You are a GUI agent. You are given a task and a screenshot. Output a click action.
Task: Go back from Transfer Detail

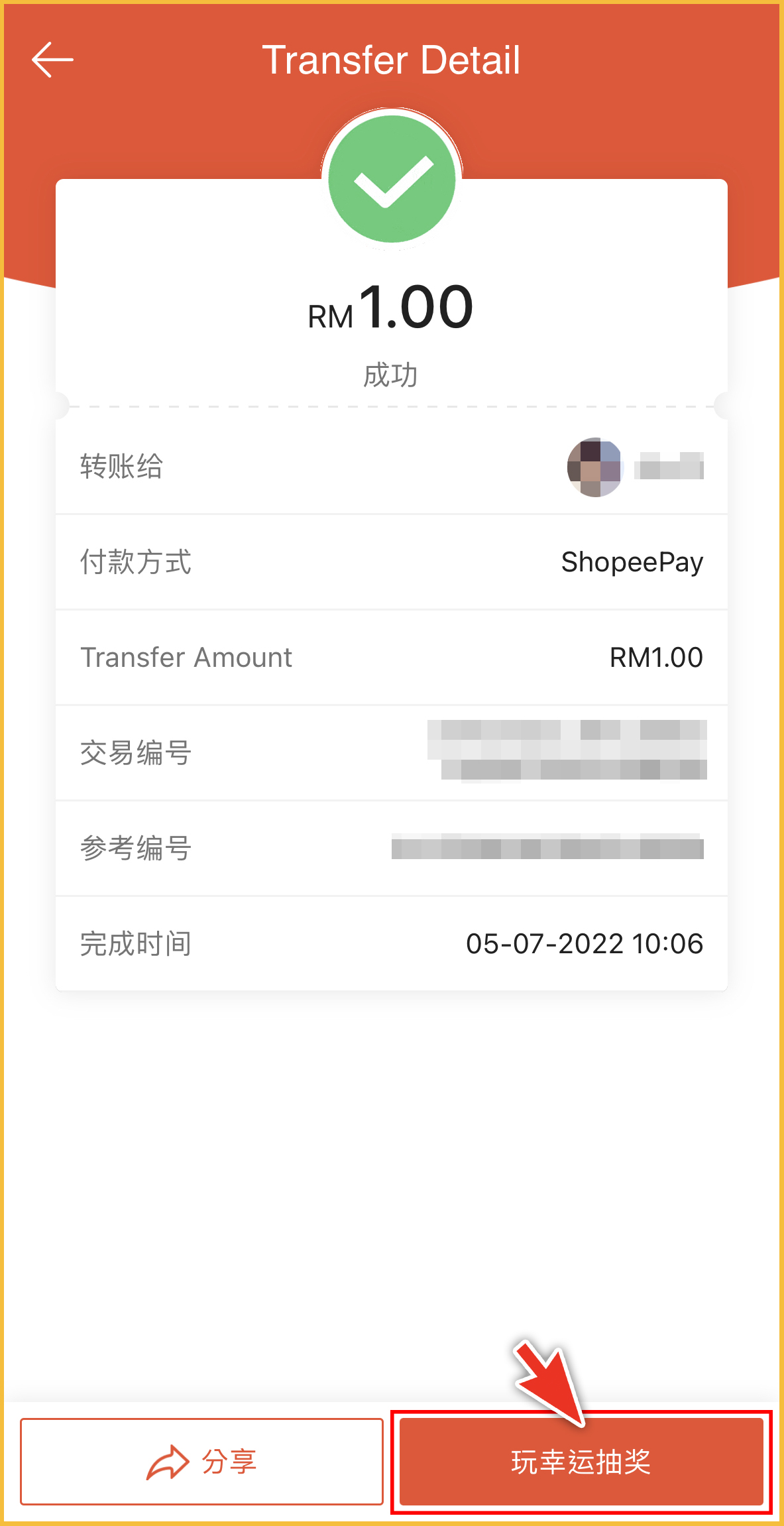coord(52,60)
